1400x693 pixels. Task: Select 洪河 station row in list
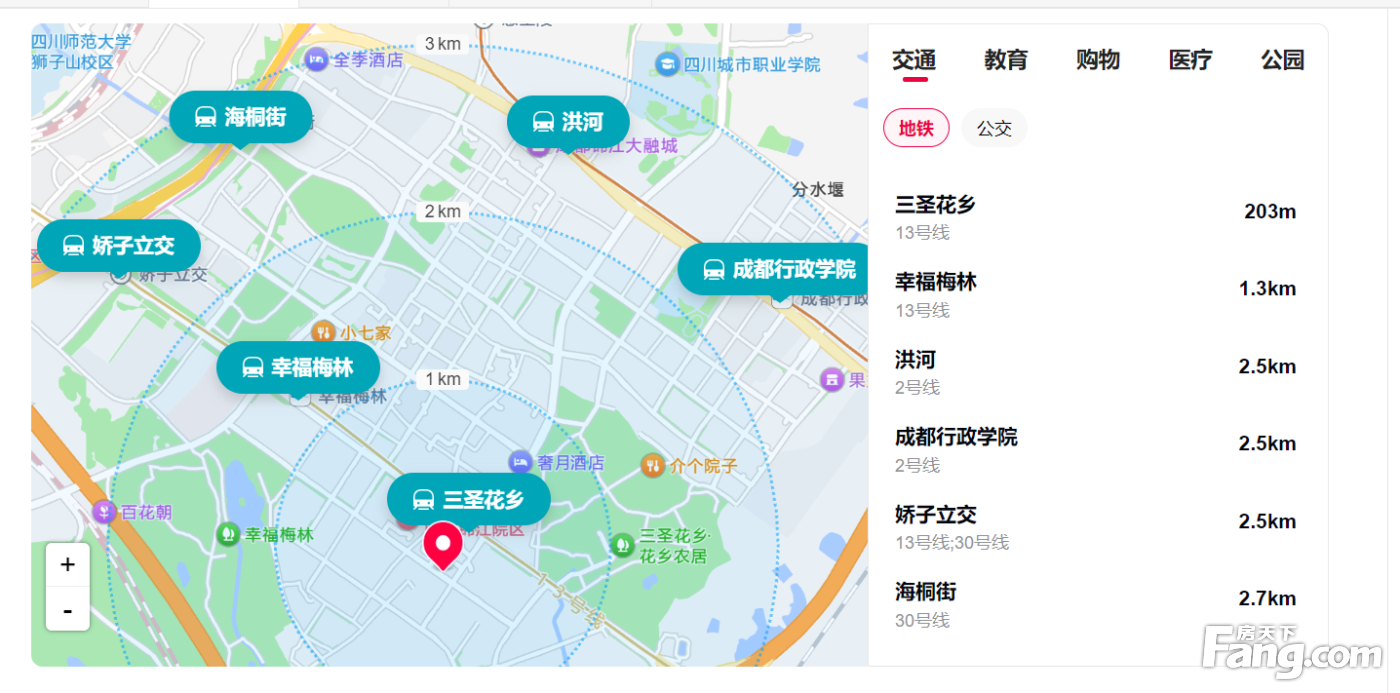coord(1095,372)
